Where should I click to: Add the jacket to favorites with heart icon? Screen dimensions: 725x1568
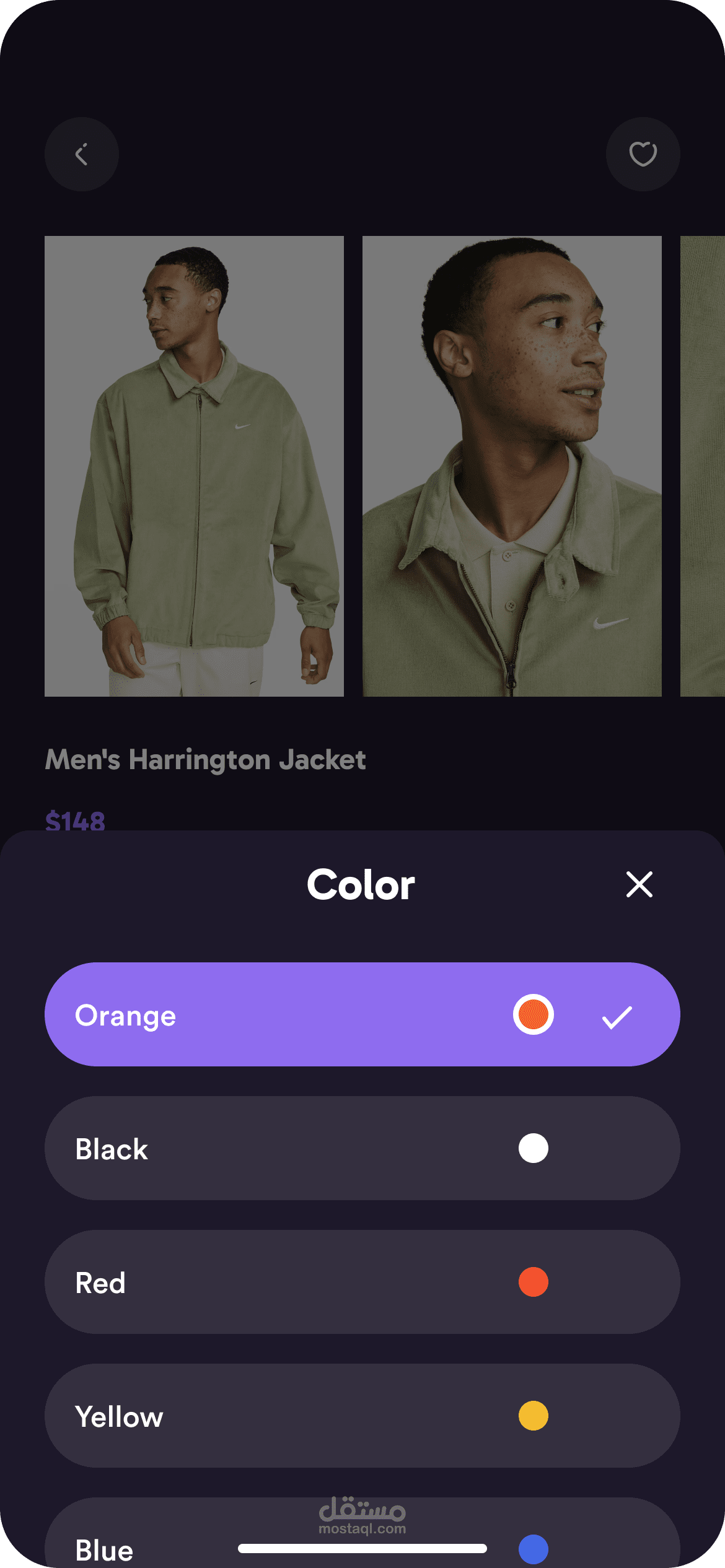point(643,154)
